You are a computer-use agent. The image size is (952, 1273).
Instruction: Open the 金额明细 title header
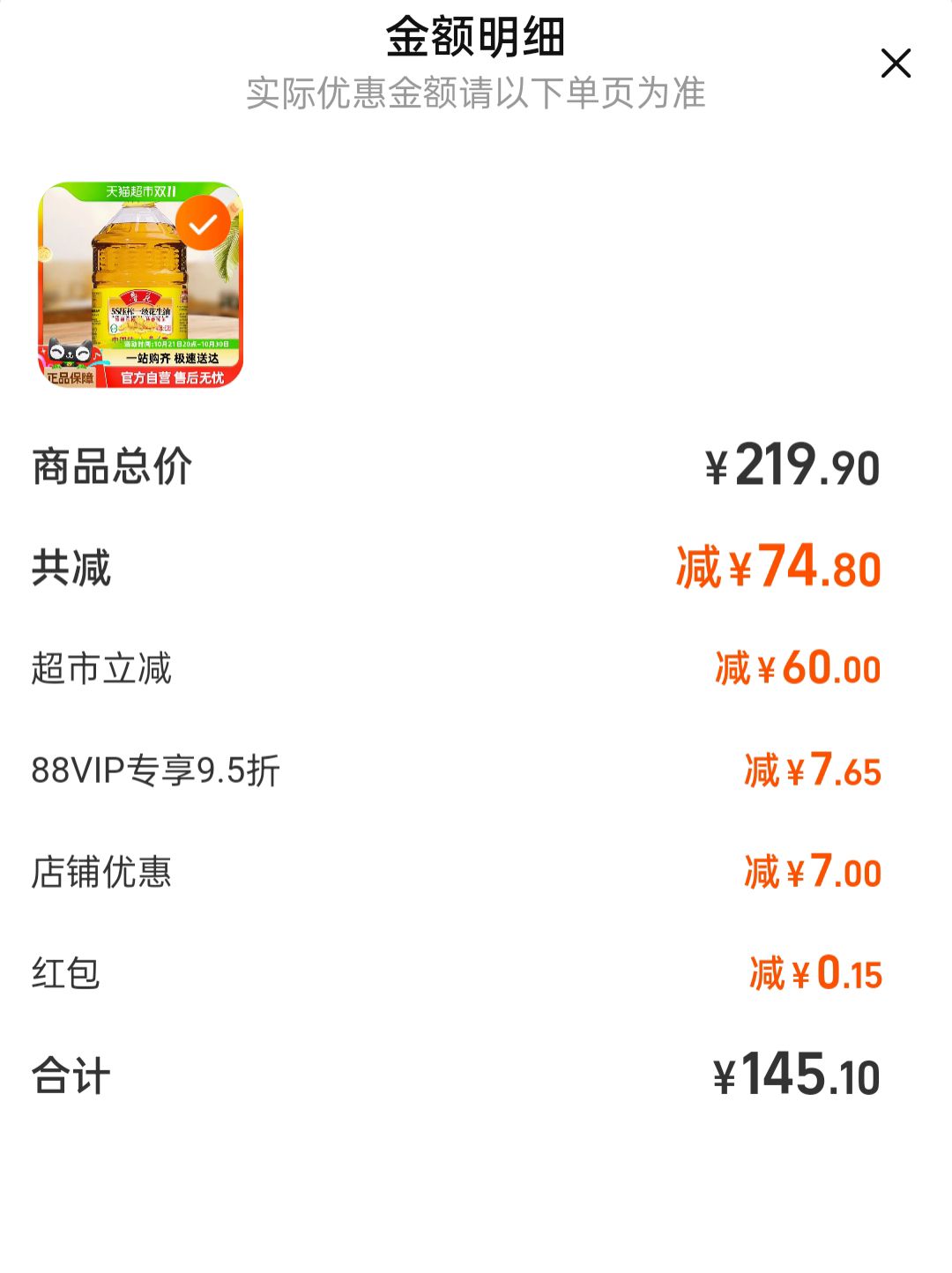476,39
